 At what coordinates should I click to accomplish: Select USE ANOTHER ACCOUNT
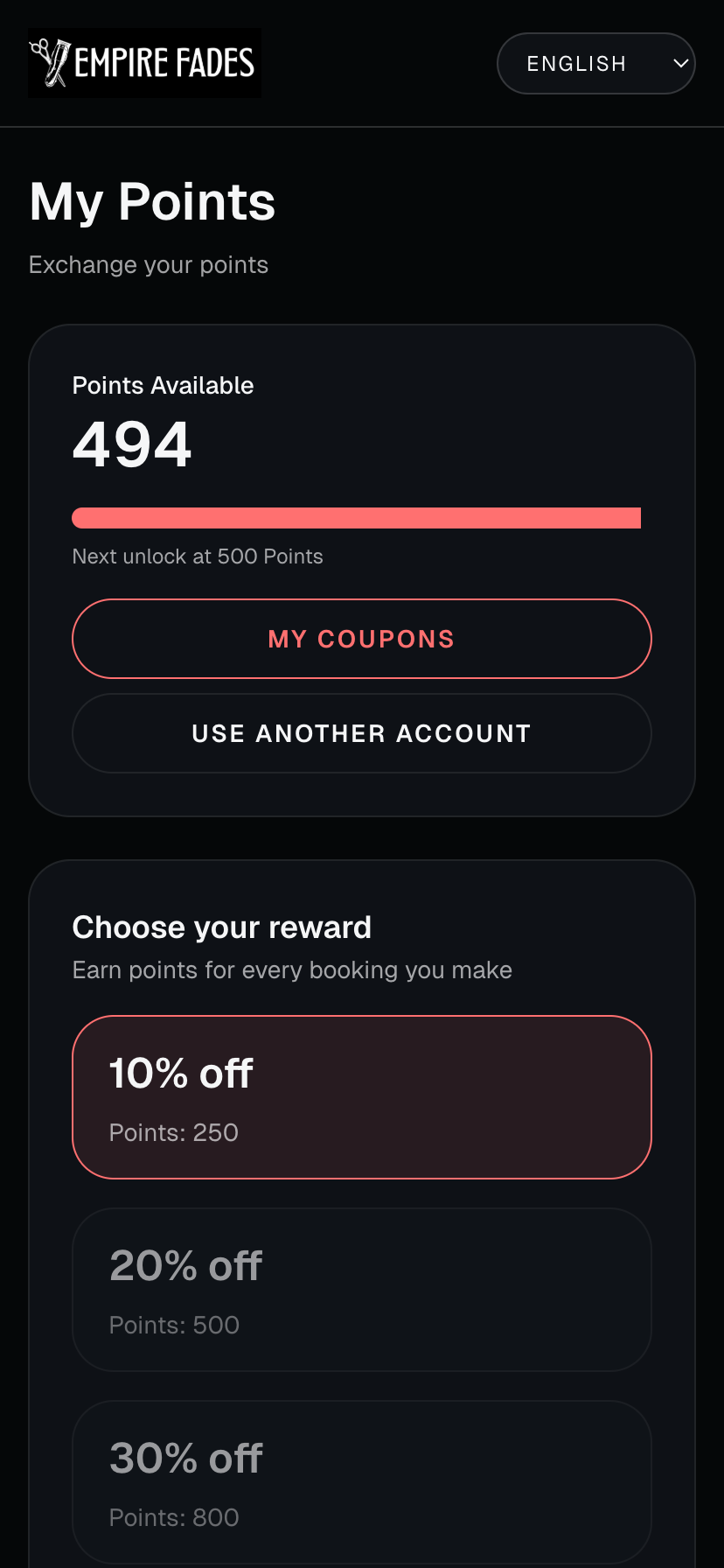click(361, 733)
